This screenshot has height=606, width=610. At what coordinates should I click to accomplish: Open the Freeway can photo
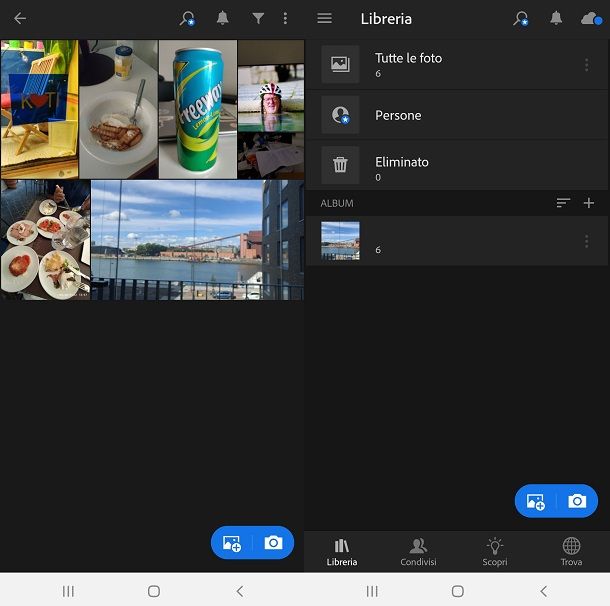197,109
